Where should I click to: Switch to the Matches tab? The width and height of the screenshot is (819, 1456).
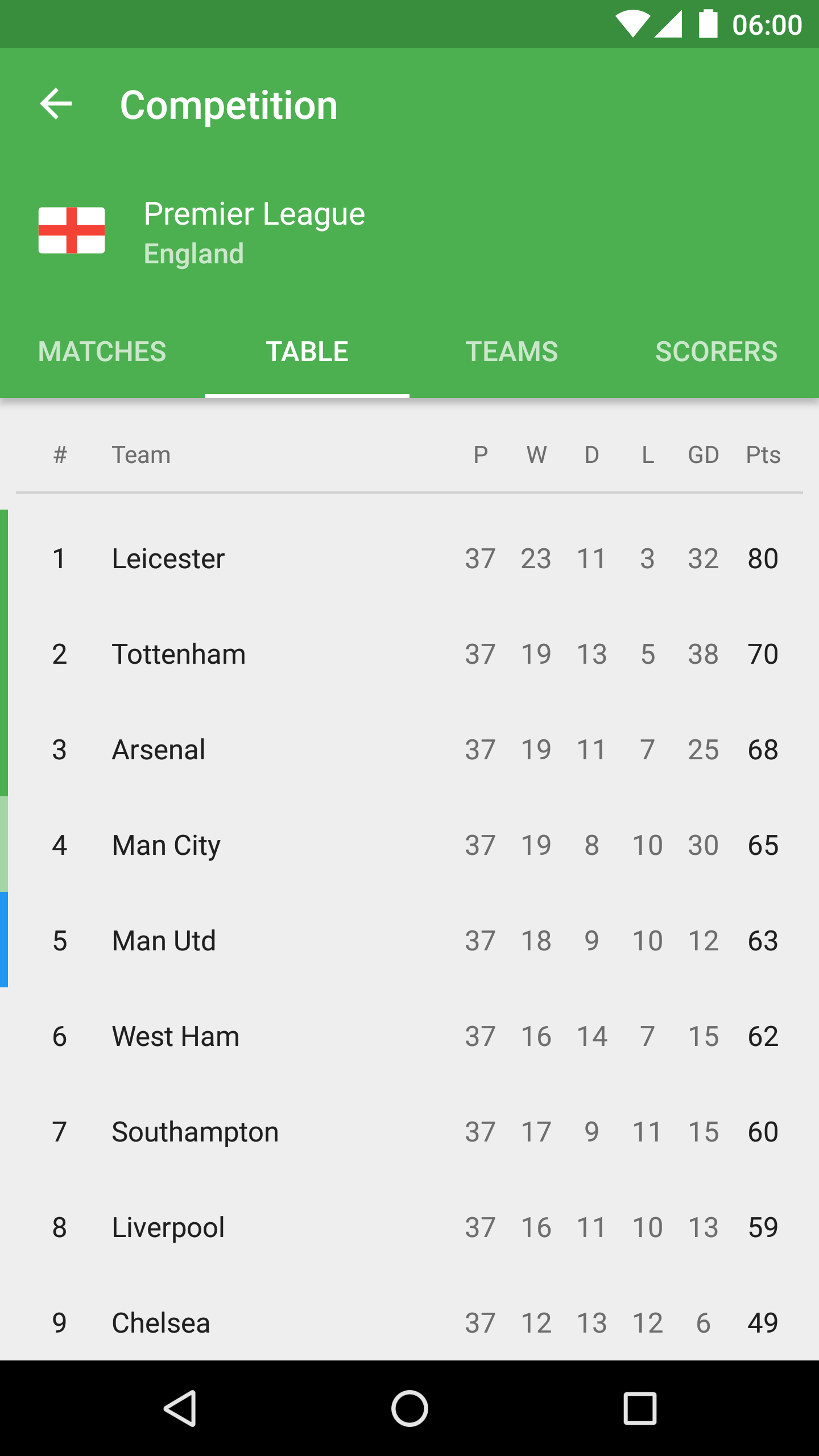tap(102, 351)
